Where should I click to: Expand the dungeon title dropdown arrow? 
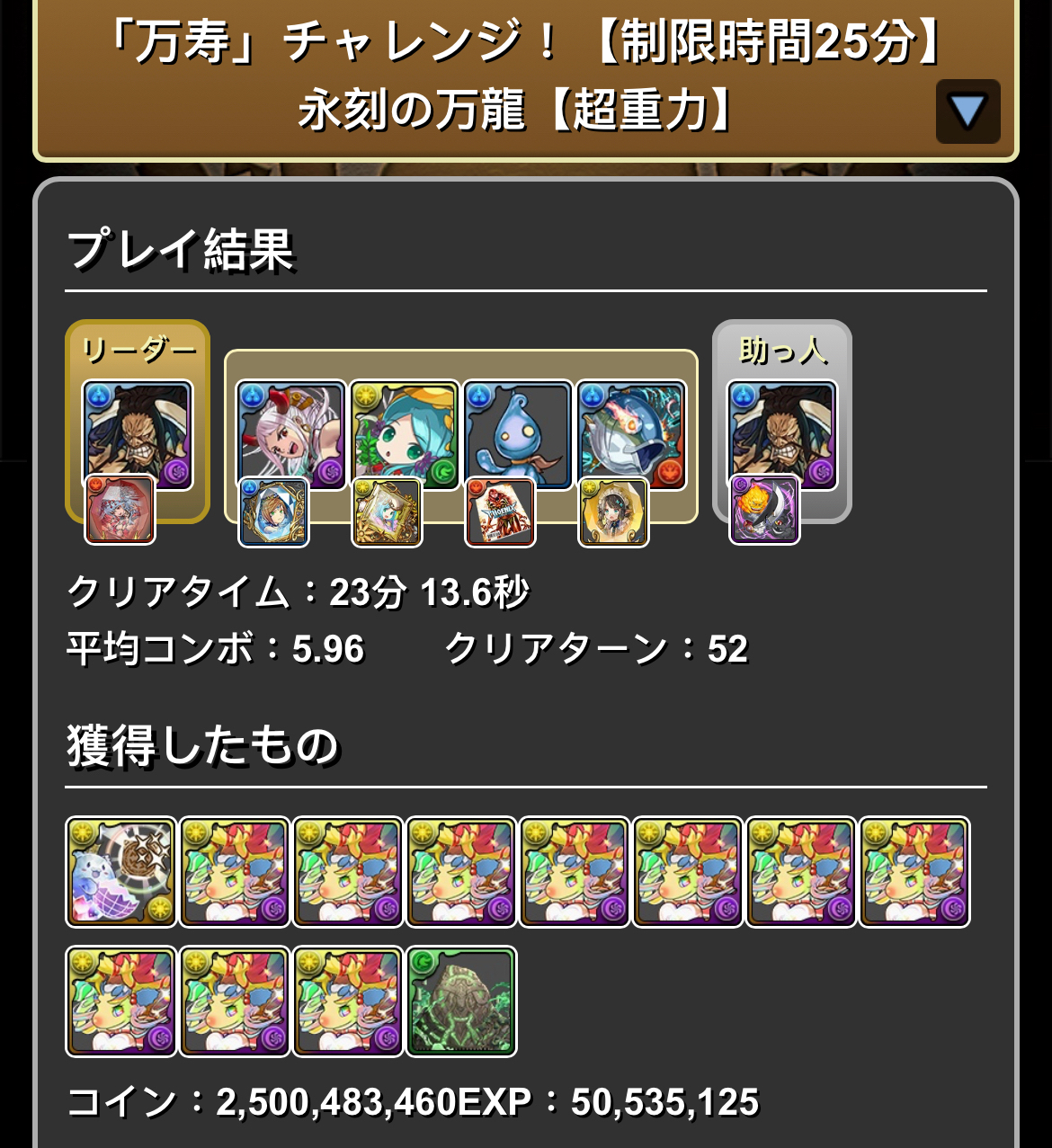(x=967, y=111)
